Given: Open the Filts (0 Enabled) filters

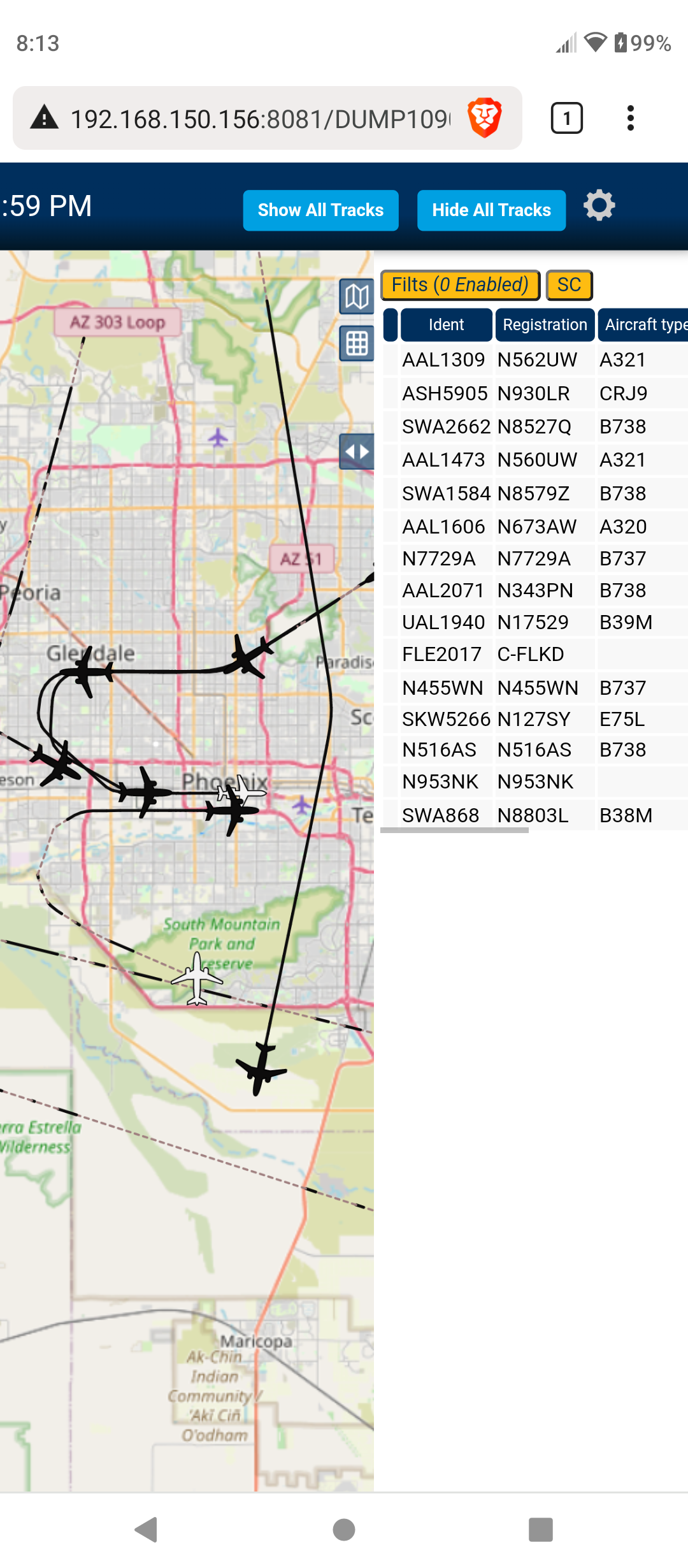Looking at the screenshot, I should (x=460, y=285).
